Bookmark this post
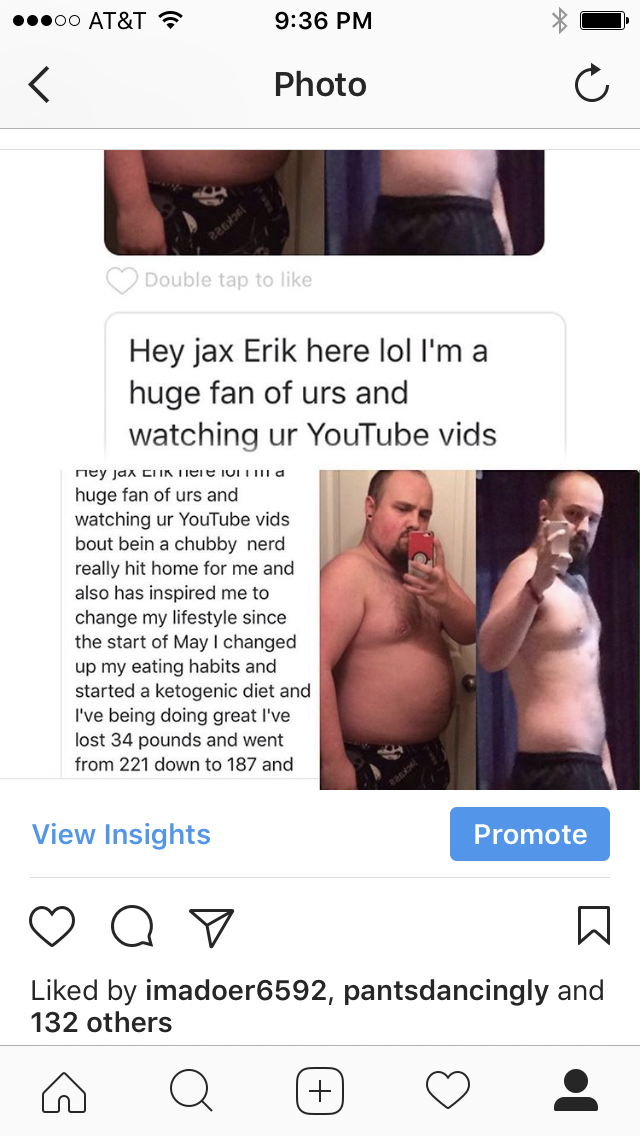The height and width of the screenshot is (1136, 640). [593, 926]
